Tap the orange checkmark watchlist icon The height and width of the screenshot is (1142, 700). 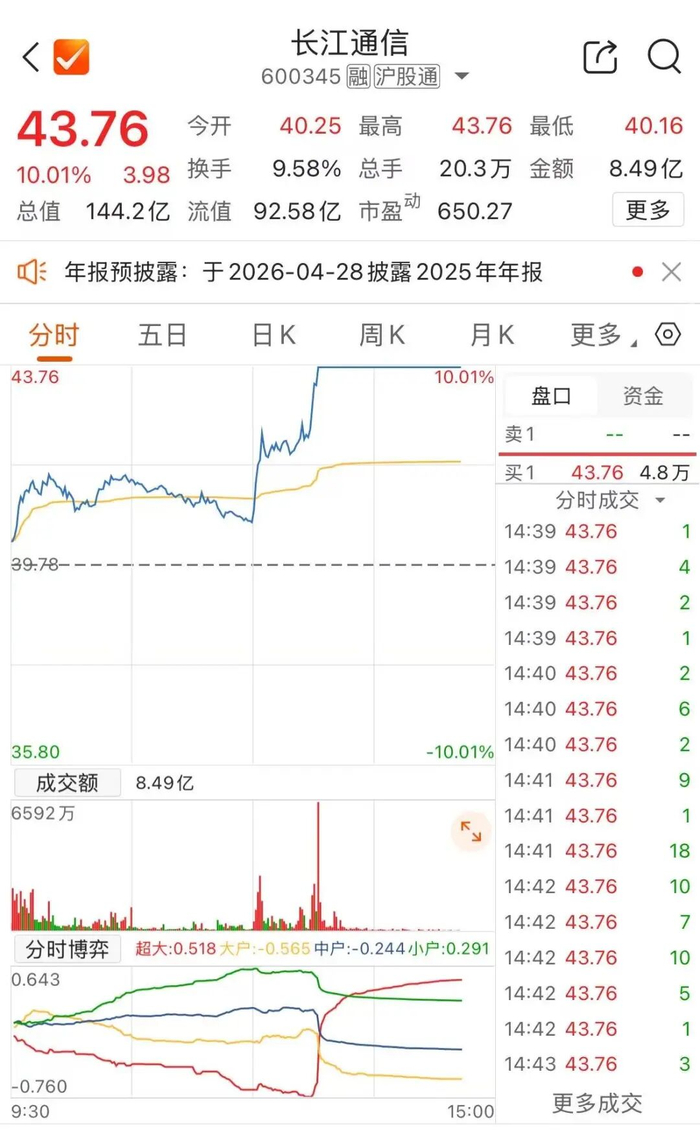tap(71, 57)
